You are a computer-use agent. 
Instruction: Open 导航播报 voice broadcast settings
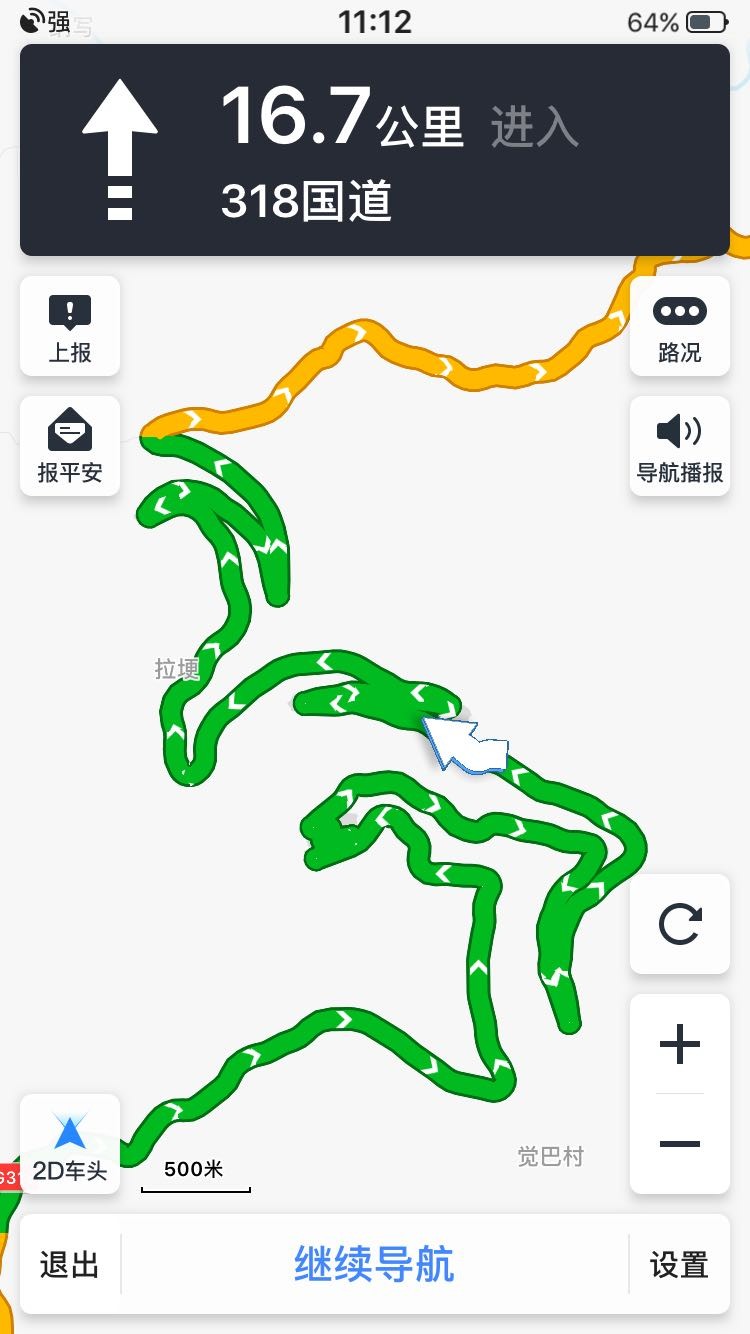pyautogui.click(x=680, y=446)
